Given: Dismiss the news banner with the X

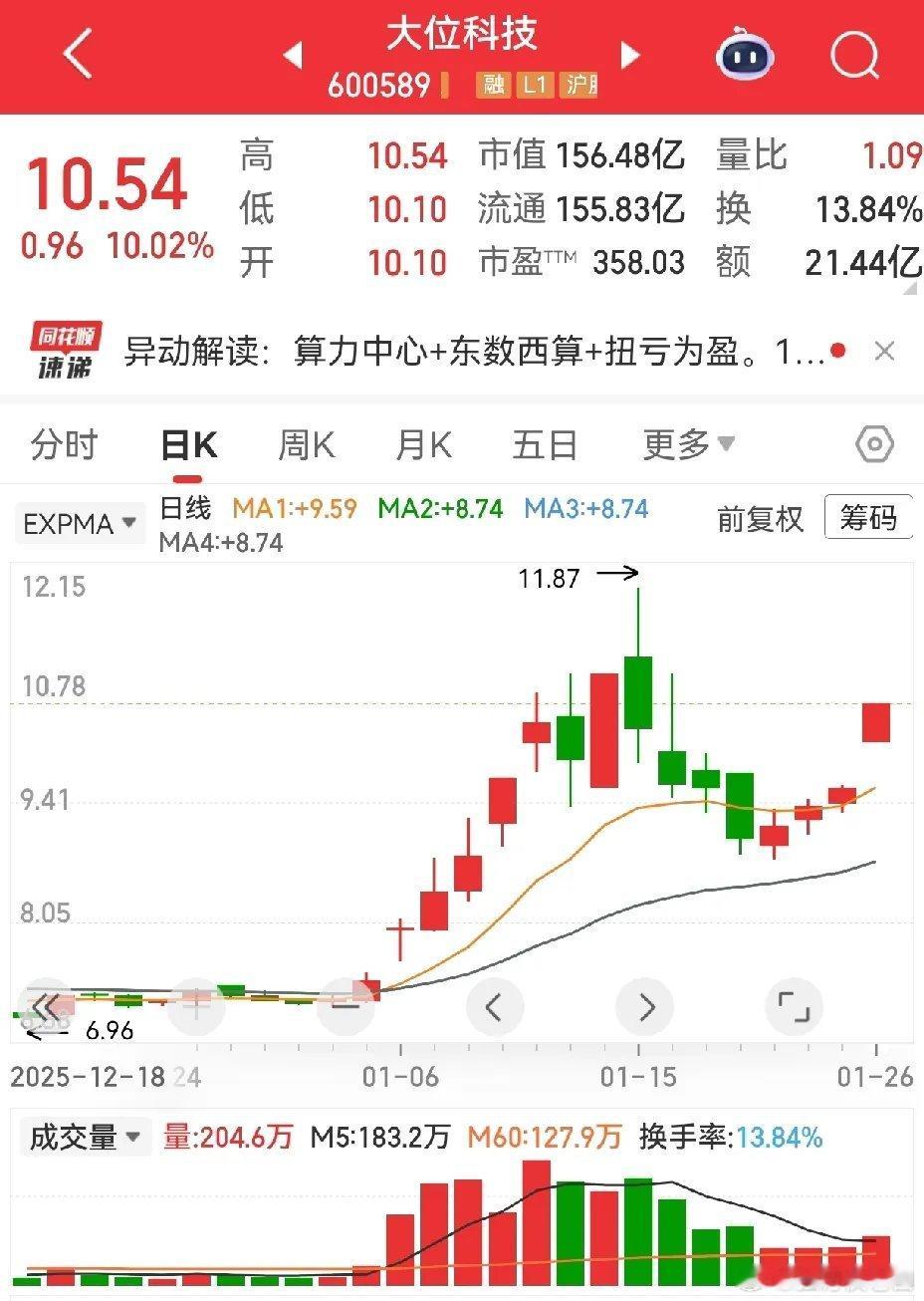Looking at the screenshot, I should pos(884,352).
